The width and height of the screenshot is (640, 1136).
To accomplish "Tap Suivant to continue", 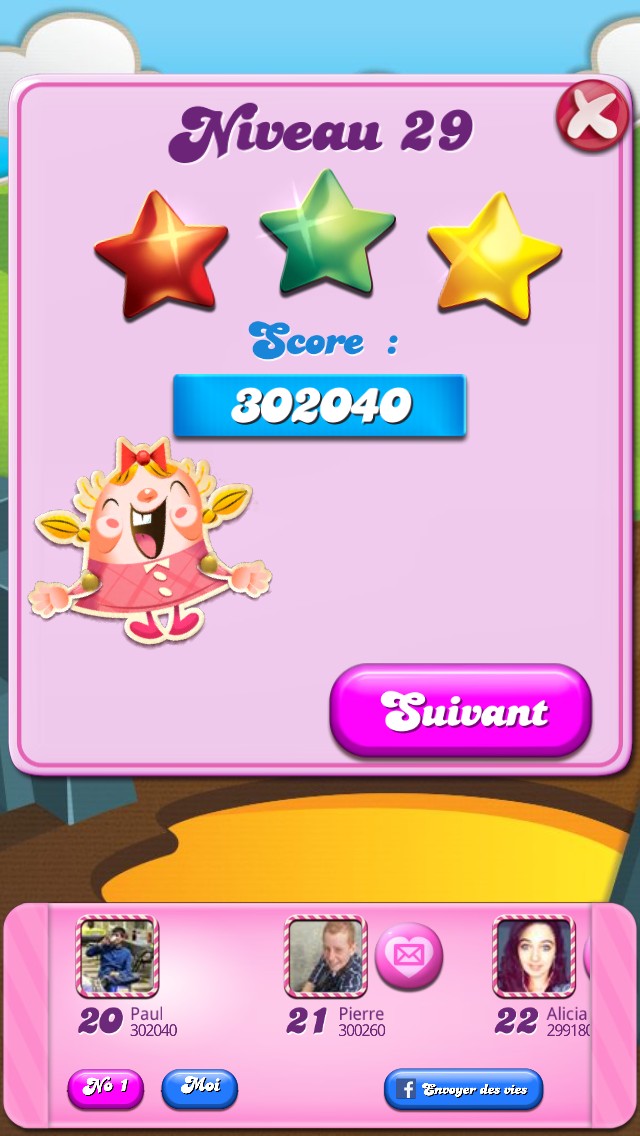I will point(461,711).
